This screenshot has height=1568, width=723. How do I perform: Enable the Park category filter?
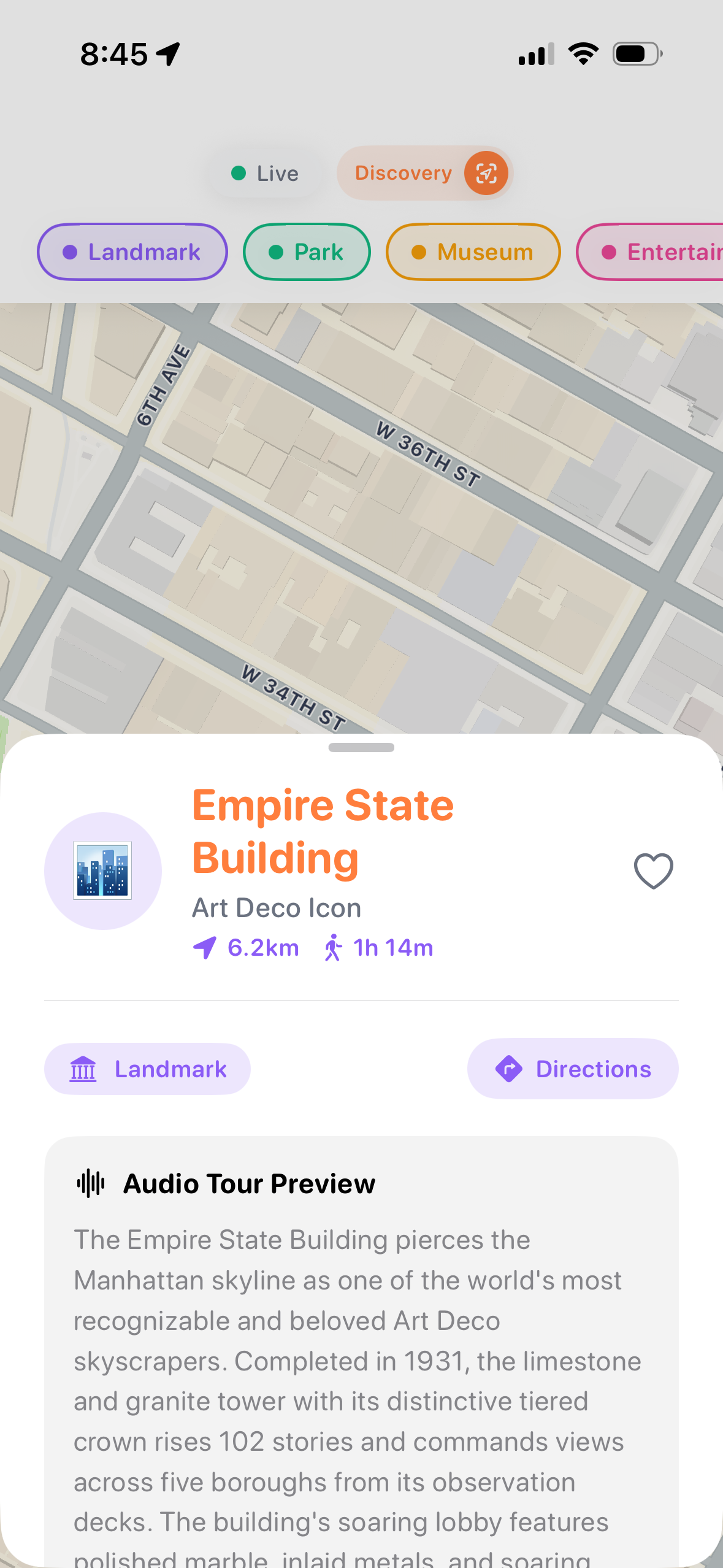(307, 252)
